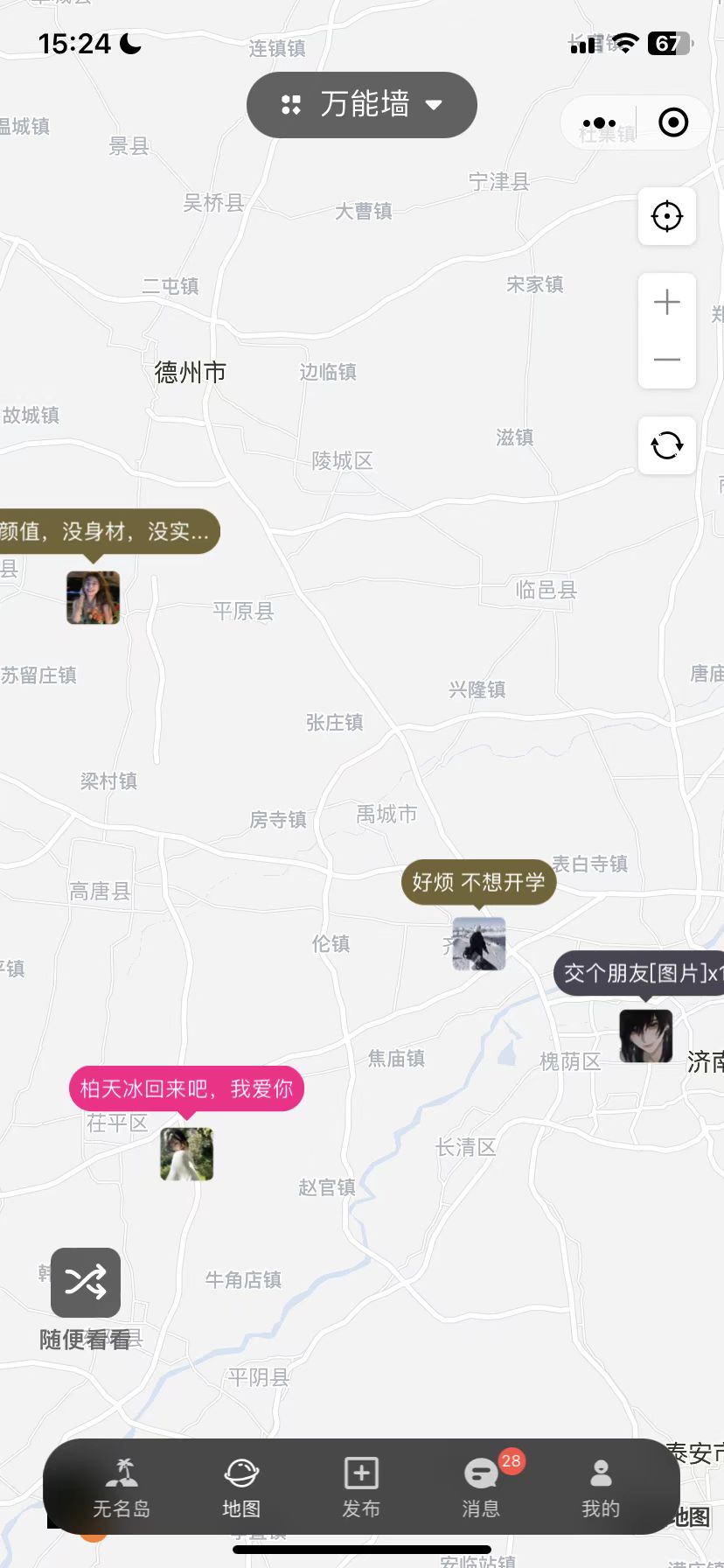The image size is (724, 1568).
Task: Go to the 我的 profile tab
Action: [601, 1487]
